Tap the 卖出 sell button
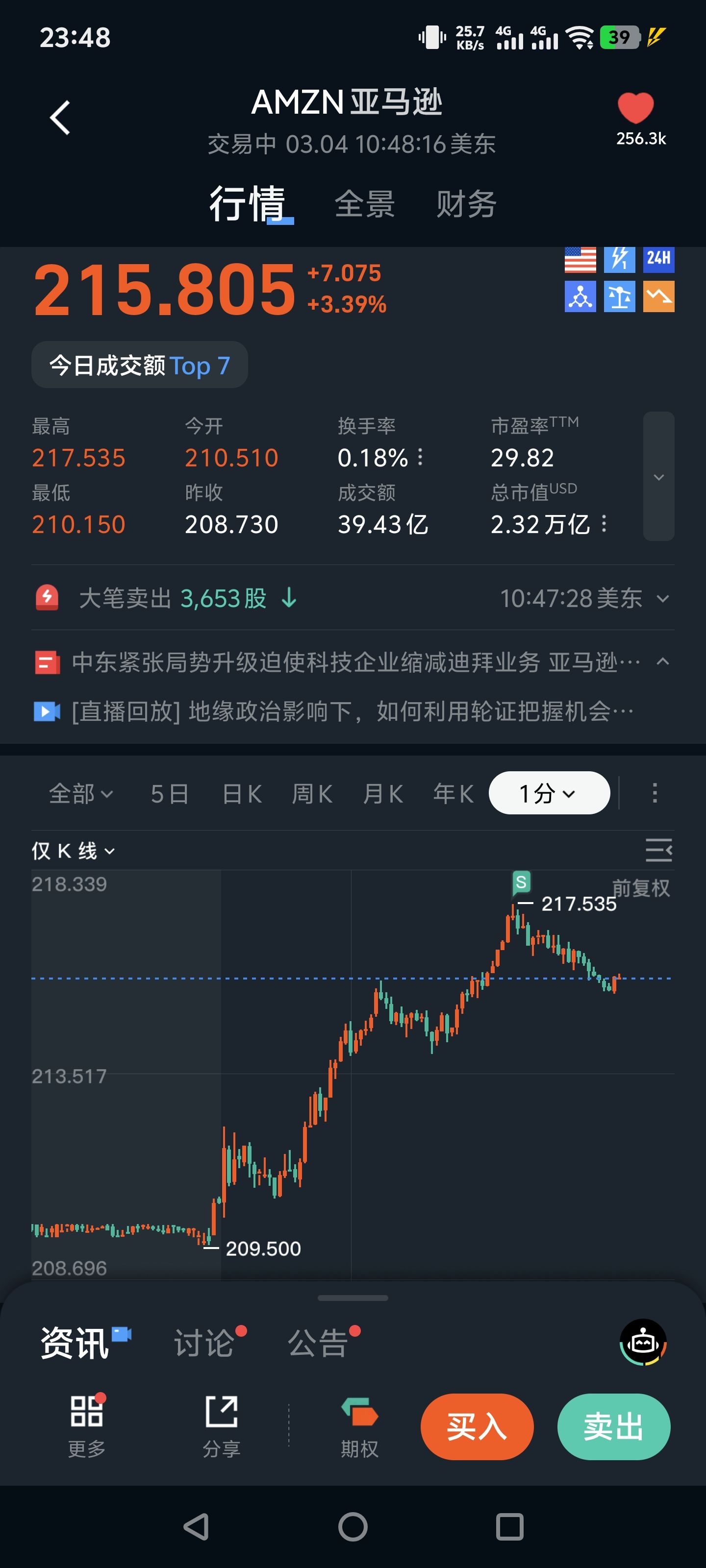 point(613,1426)
